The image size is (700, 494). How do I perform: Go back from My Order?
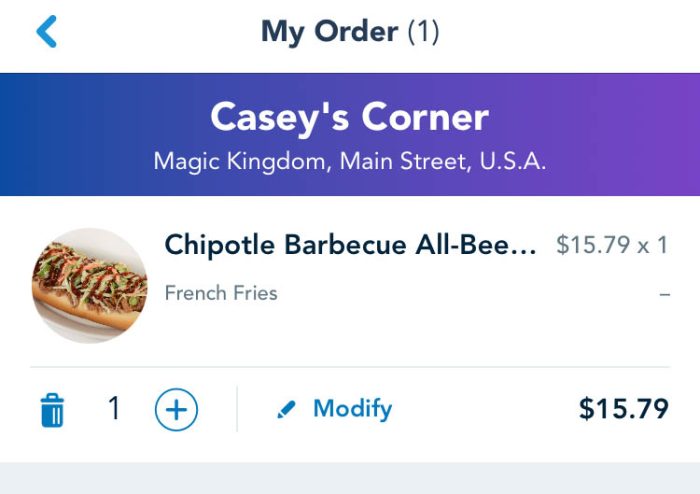[47, 32]
